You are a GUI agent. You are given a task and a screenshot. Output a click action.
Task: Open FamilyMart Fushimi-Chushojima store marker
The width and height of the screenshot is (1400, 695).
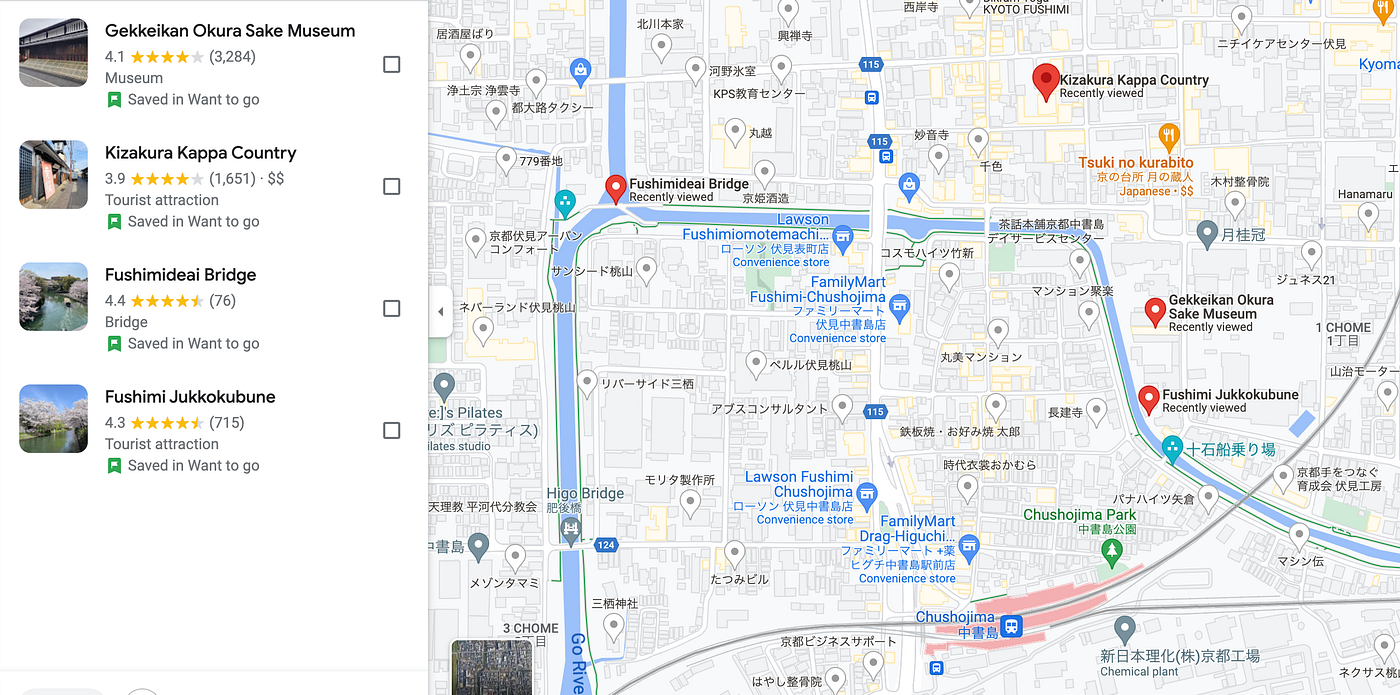click(x=899, y=305)
